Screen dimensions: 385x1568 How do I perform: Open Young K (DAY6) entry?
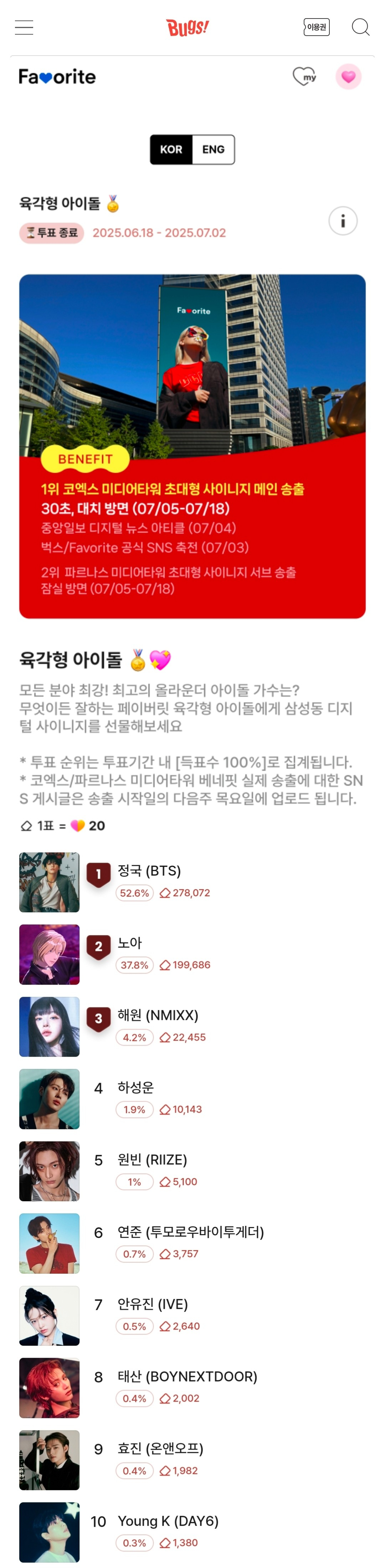tap(168, 1521)
